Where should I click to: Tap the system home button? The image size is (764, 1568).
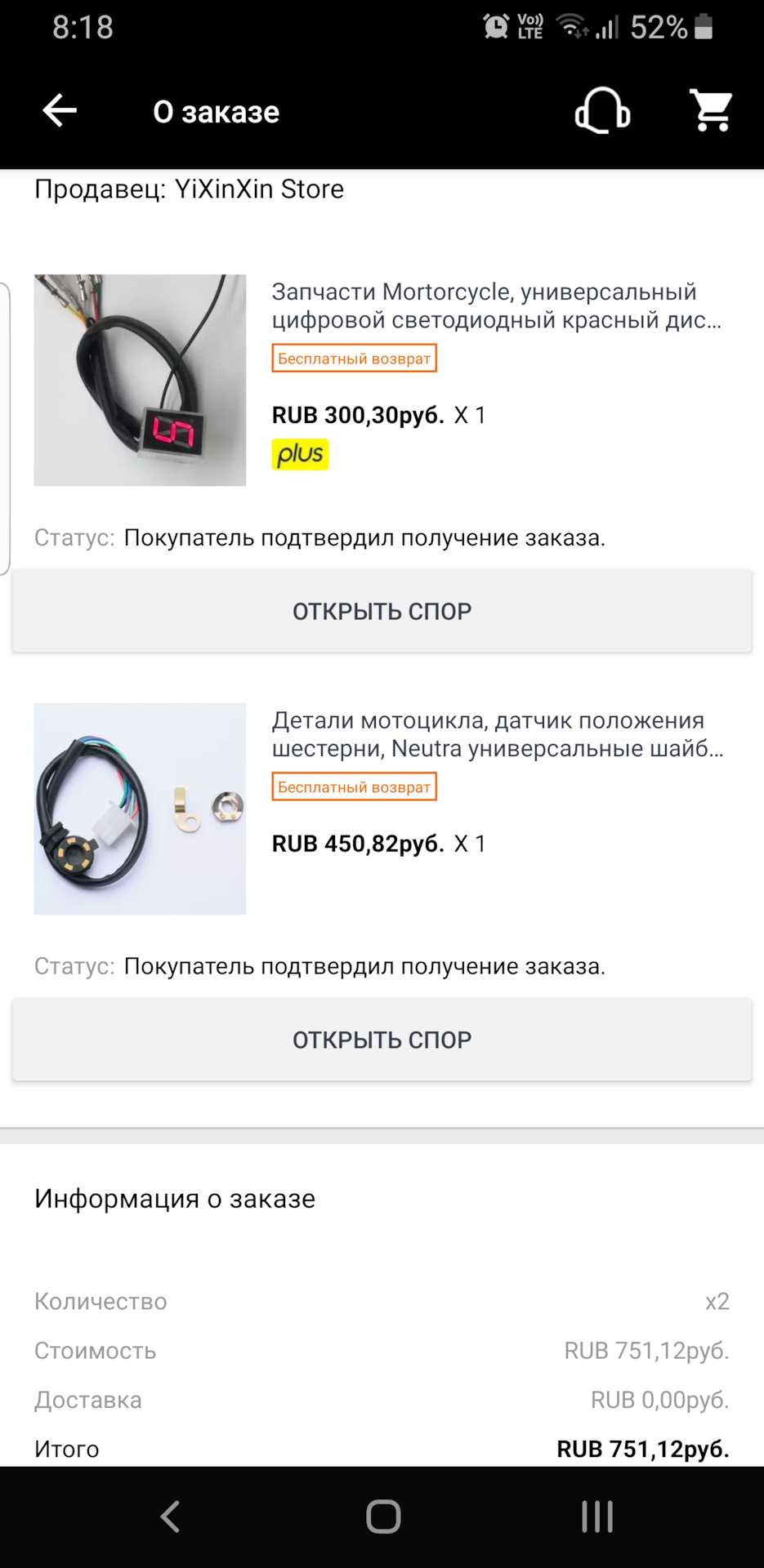(x=382, y=1517)
